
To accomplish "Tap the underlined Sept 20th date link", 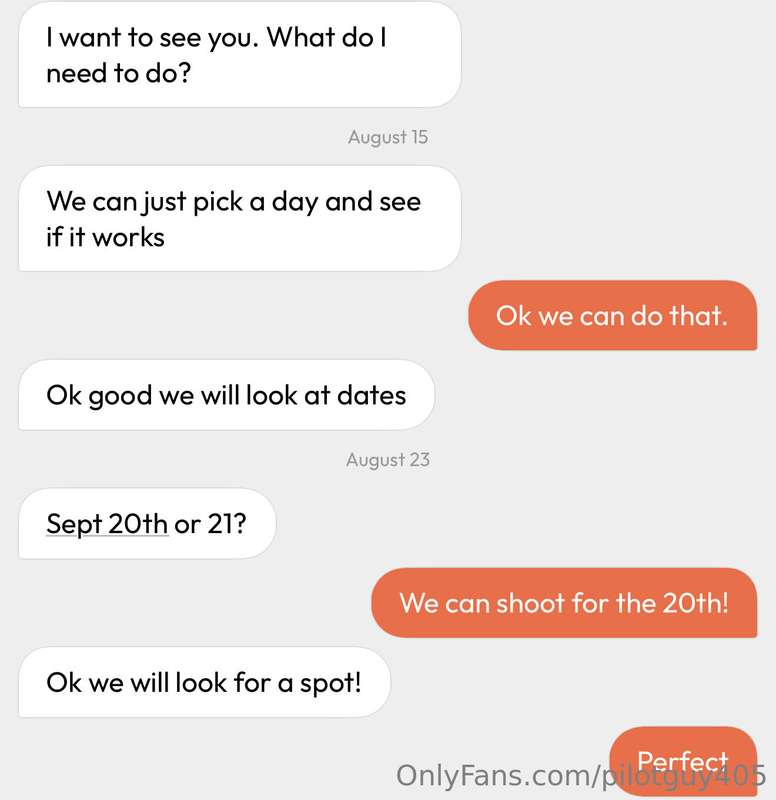I will [x=106, y=523].
